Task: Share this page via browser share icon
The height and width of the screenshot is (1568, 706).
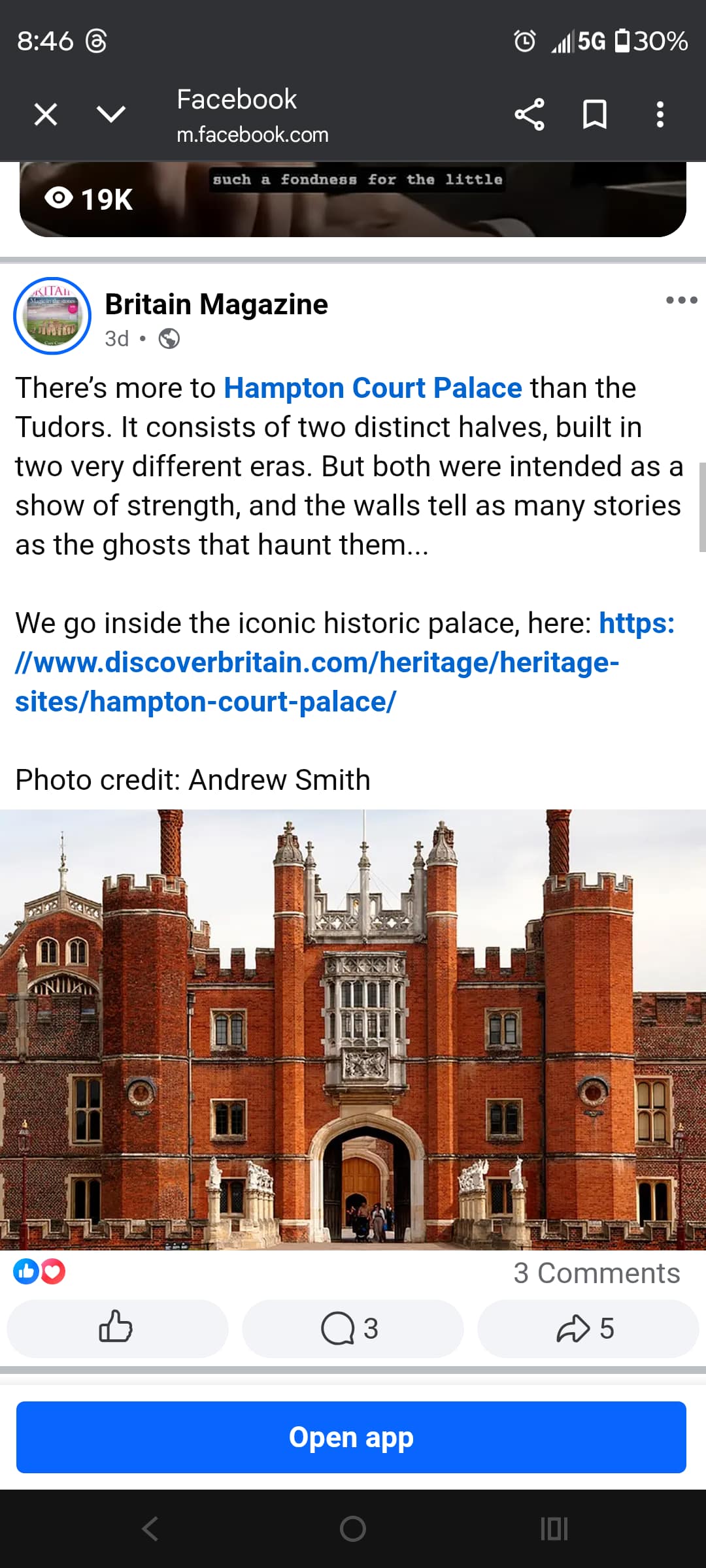Action: (x=529, y=114)
